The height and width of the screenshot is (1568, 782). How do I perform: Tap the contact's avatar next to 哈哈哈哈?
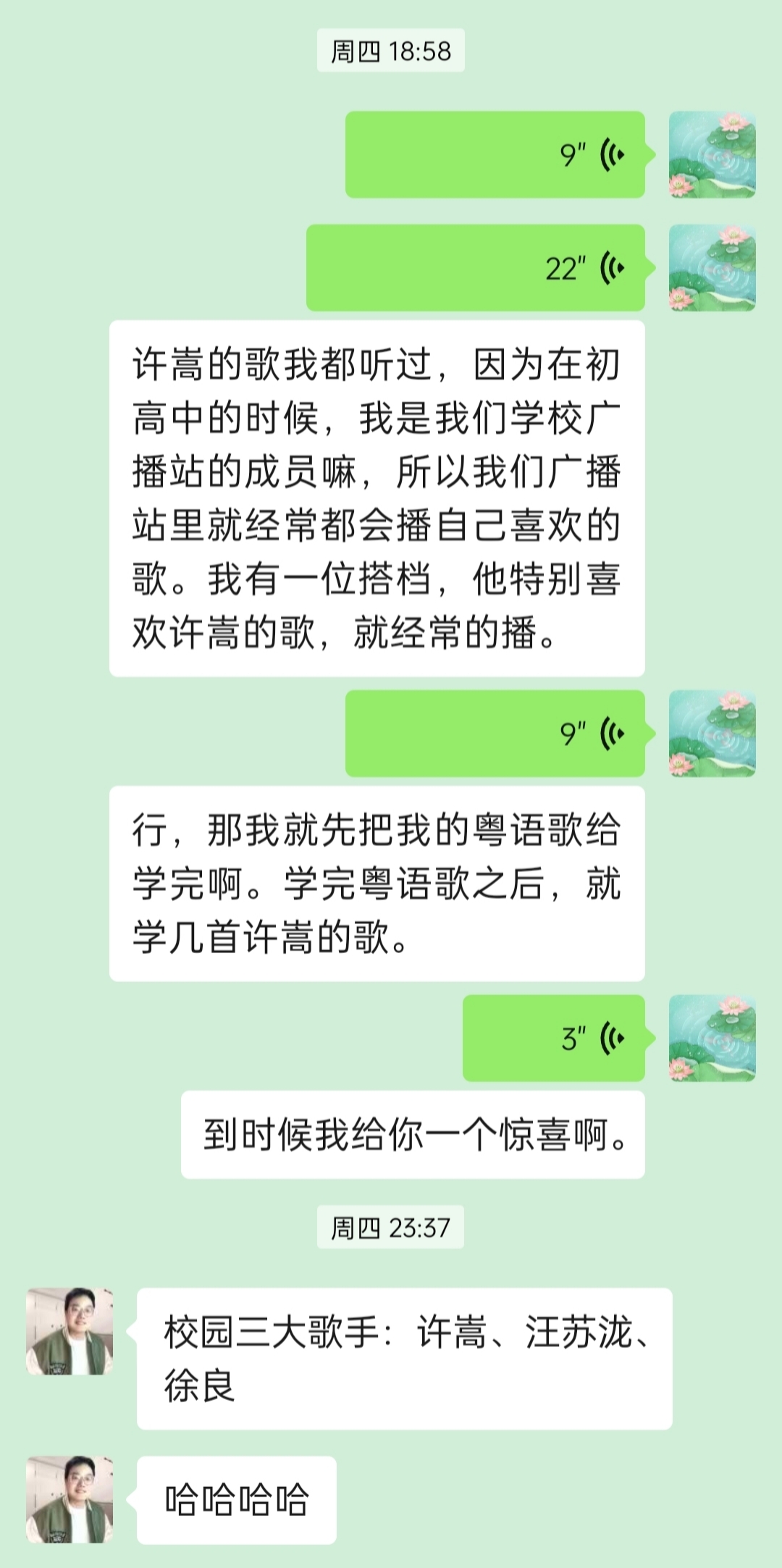tap(70, 1499)
